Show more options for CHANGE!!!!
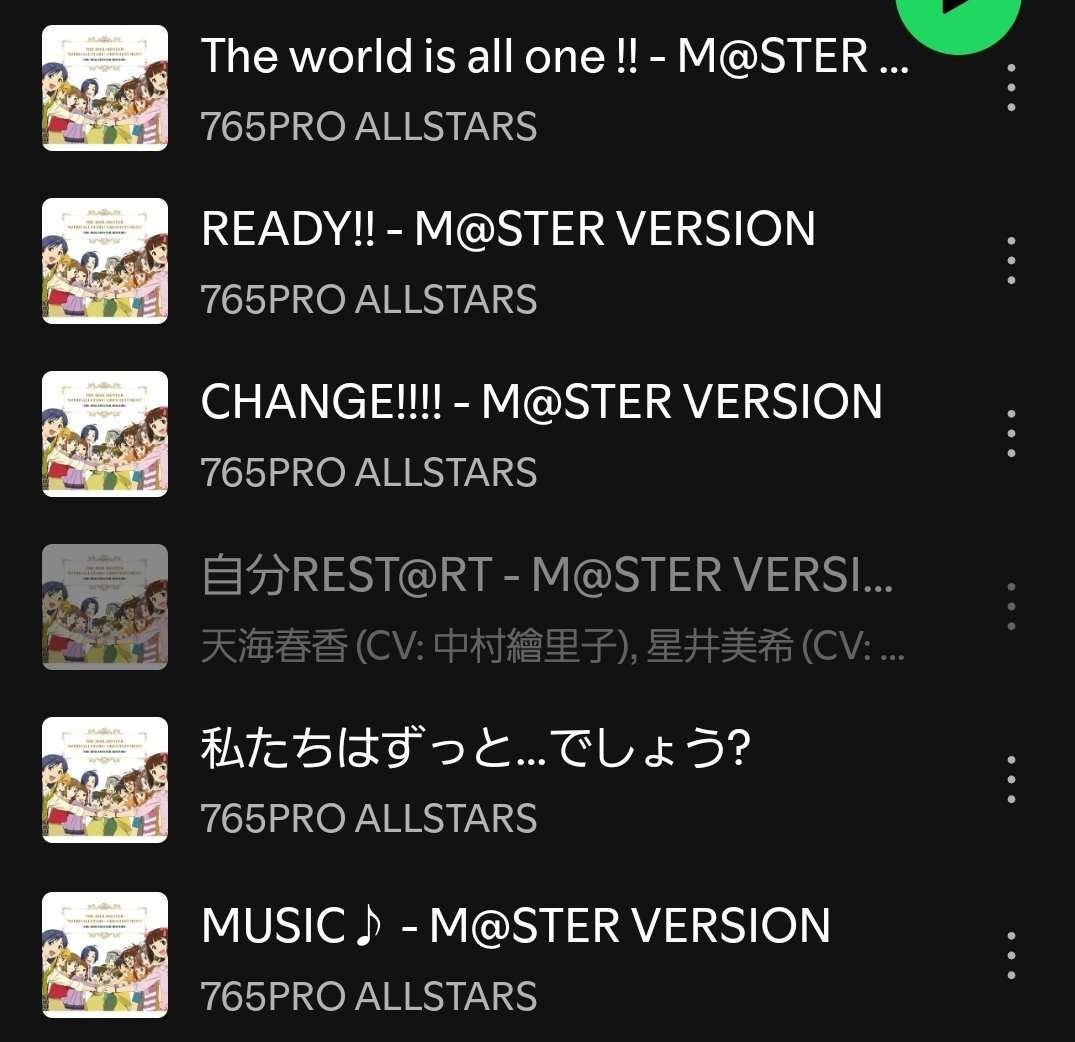The image size is (1075, 1042). coord(1012,434)
